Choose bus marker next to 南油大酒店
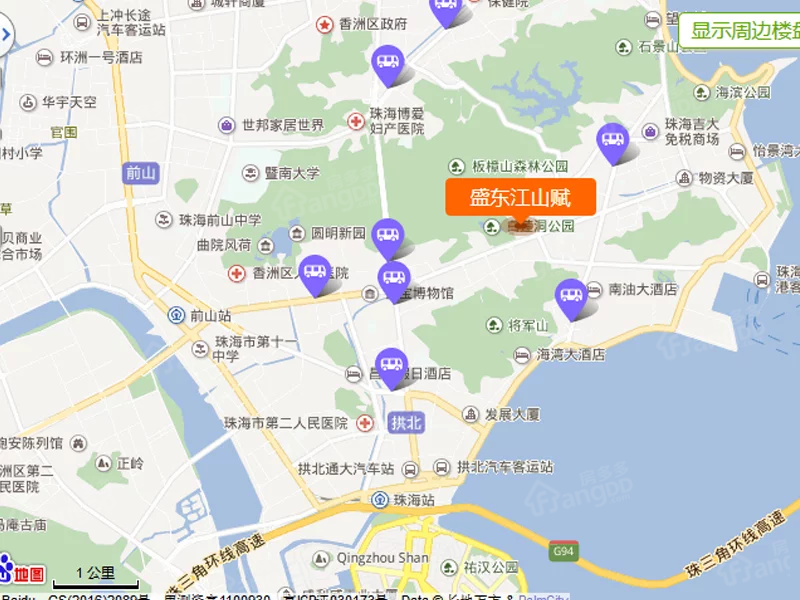 click(x=571, y=295)
